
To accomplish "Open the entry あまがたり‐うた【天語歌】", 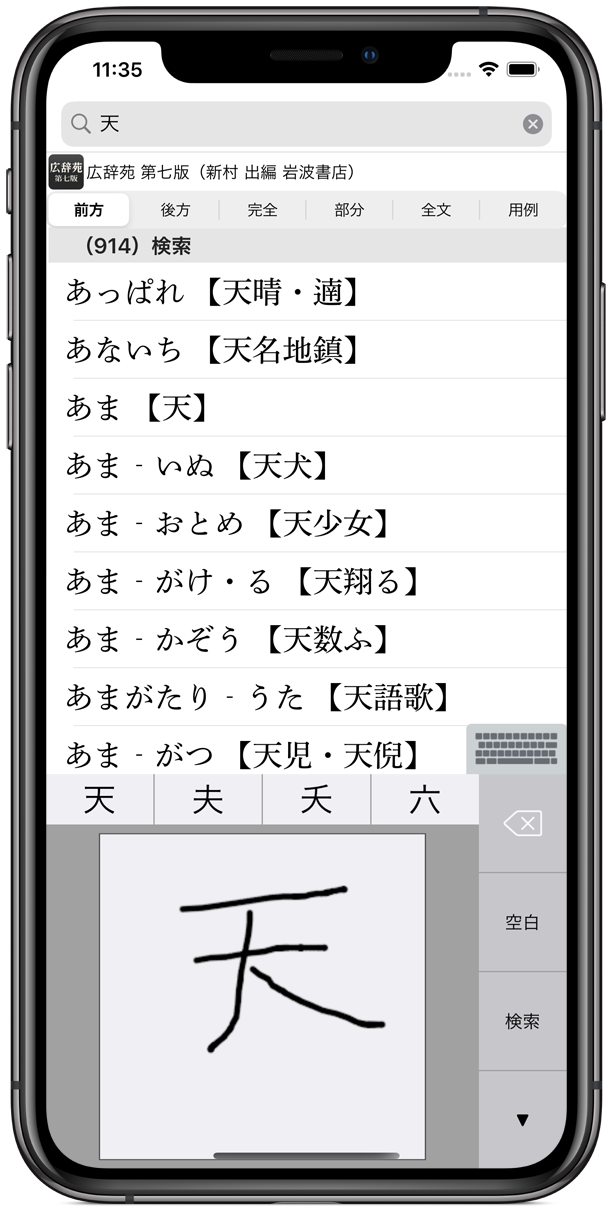I will point(306,698).
